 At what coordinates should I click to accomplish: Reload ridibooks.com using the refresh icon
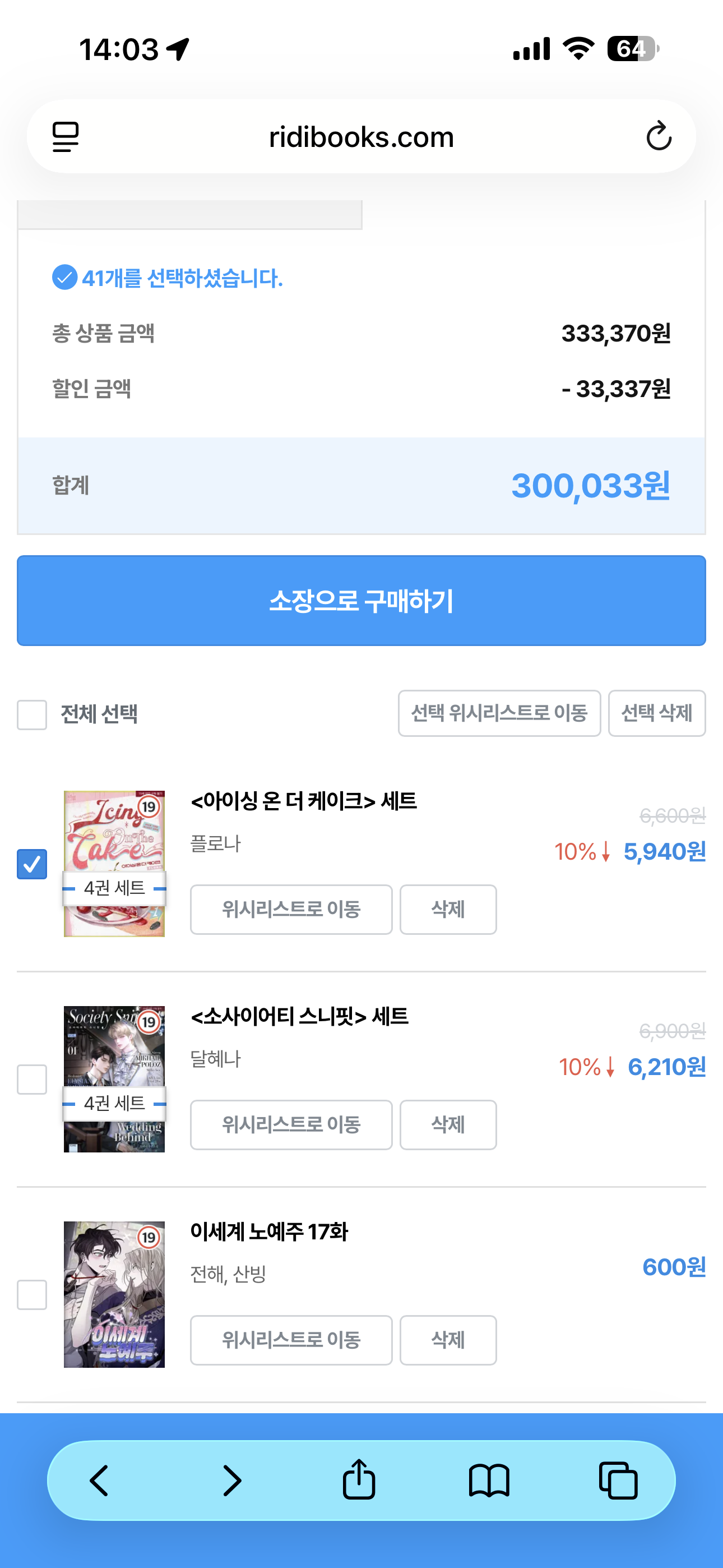click(659, 136)
